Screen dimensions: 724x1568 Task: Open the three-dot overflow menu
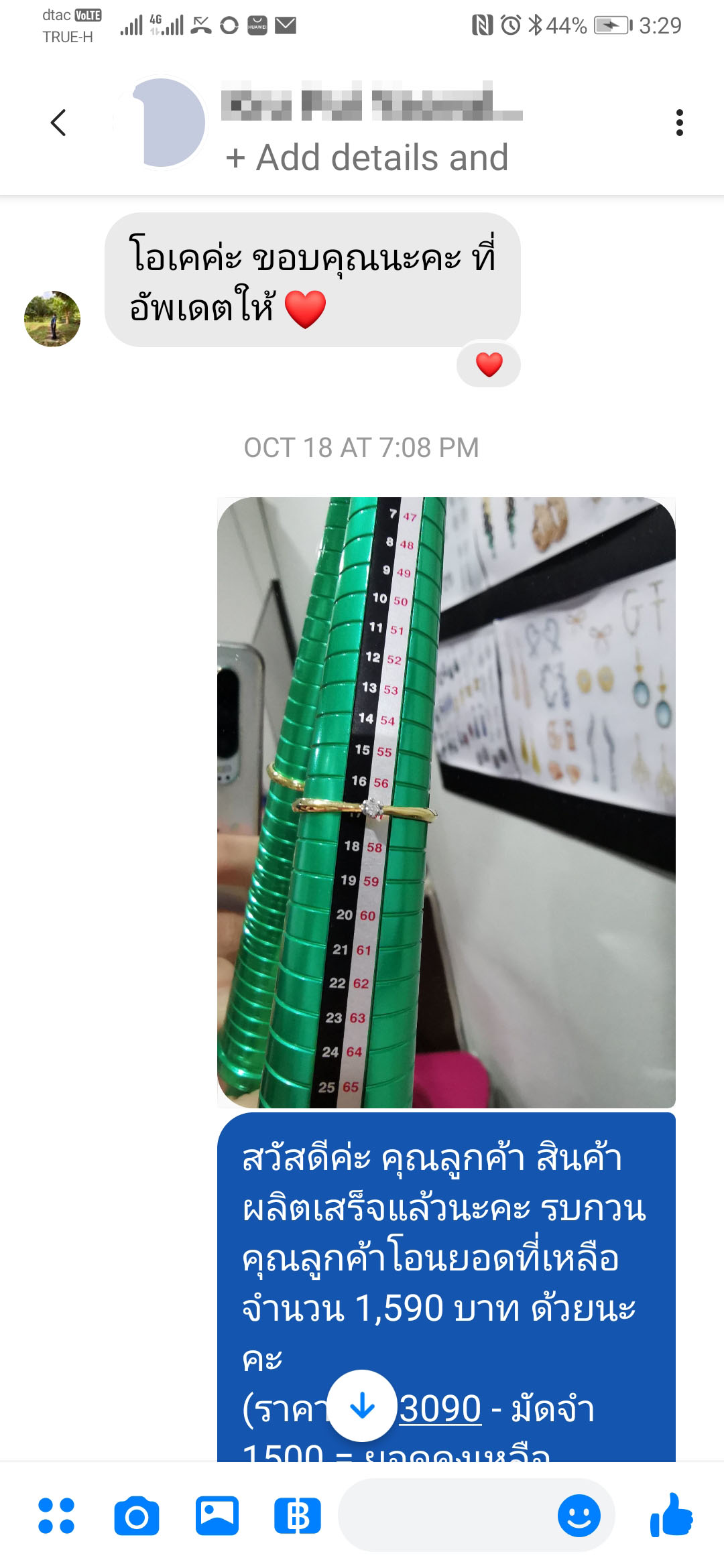(x=680, y=123)
